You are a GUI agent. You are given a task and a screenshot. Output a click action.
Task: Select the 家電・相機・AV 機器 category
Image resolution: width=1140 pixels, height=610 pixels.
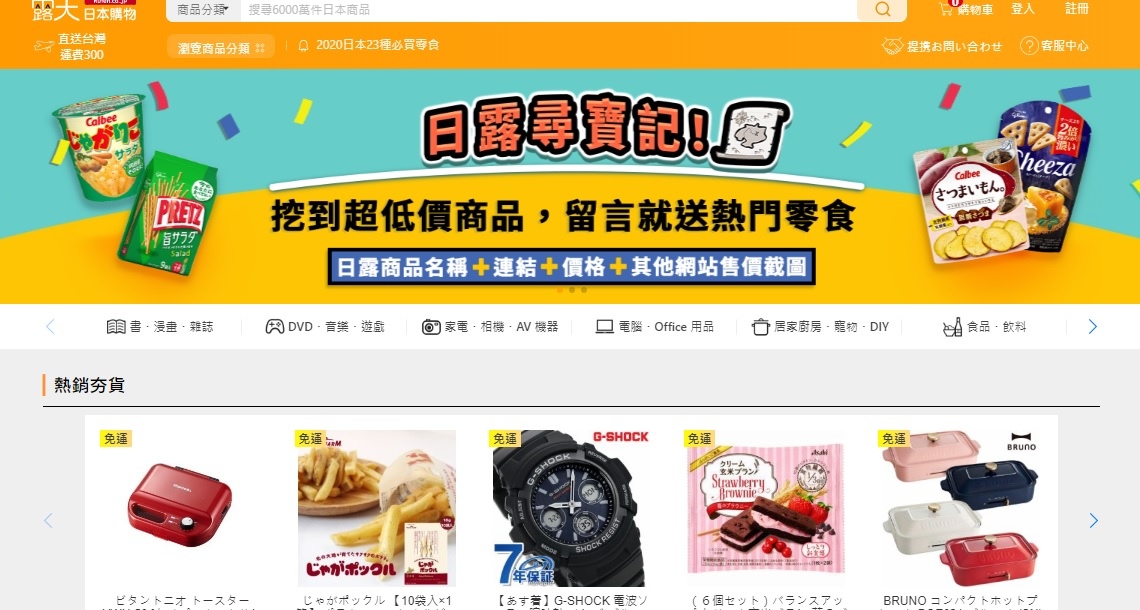(x=490, y=327)
